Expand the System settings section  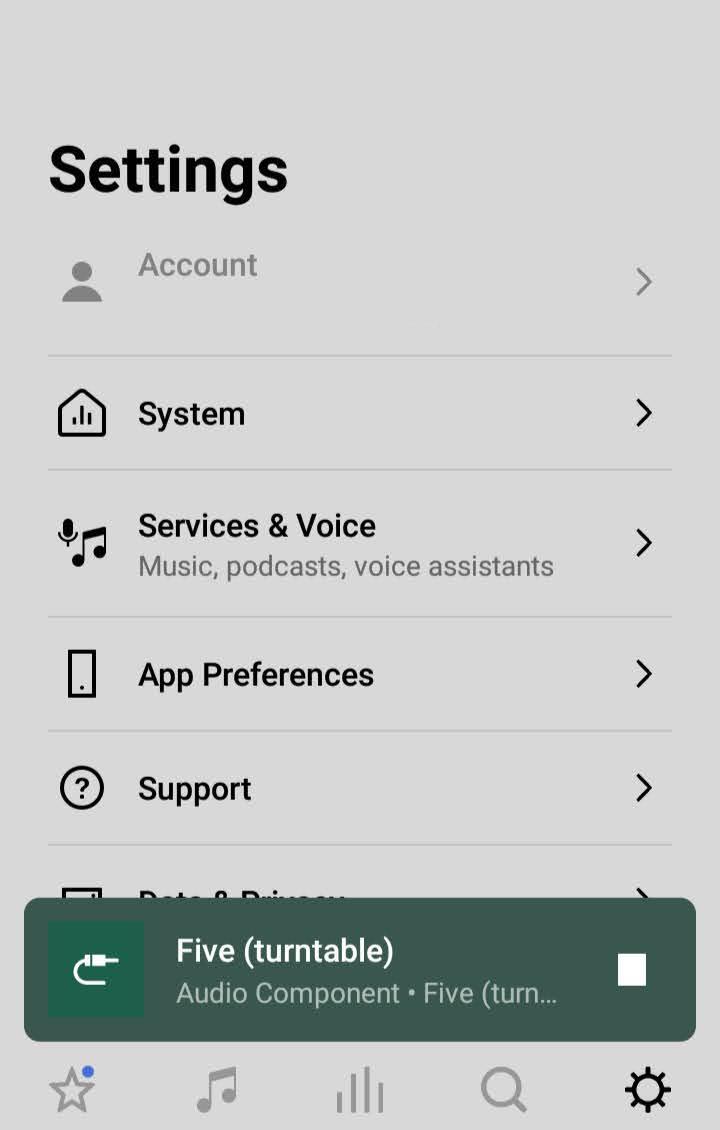click(643, 413)
